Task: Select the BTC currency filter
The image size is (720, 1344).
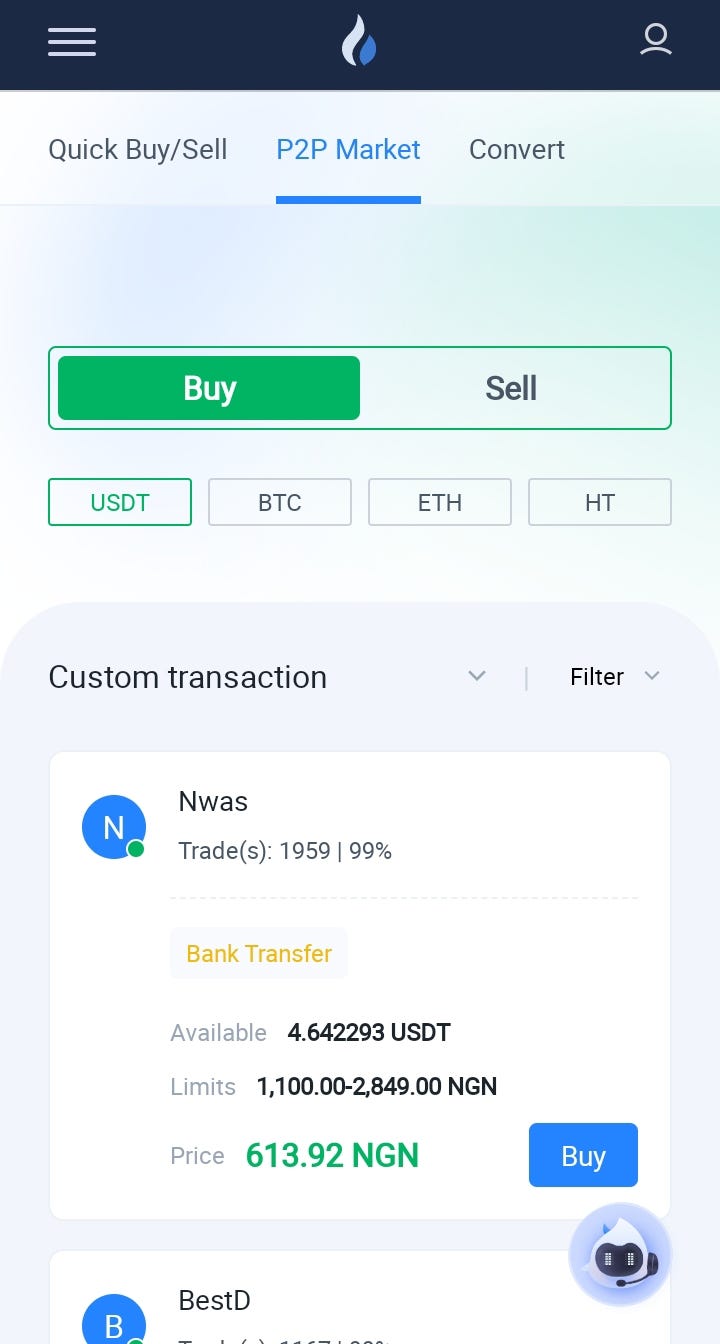Action: click(279, 502)
